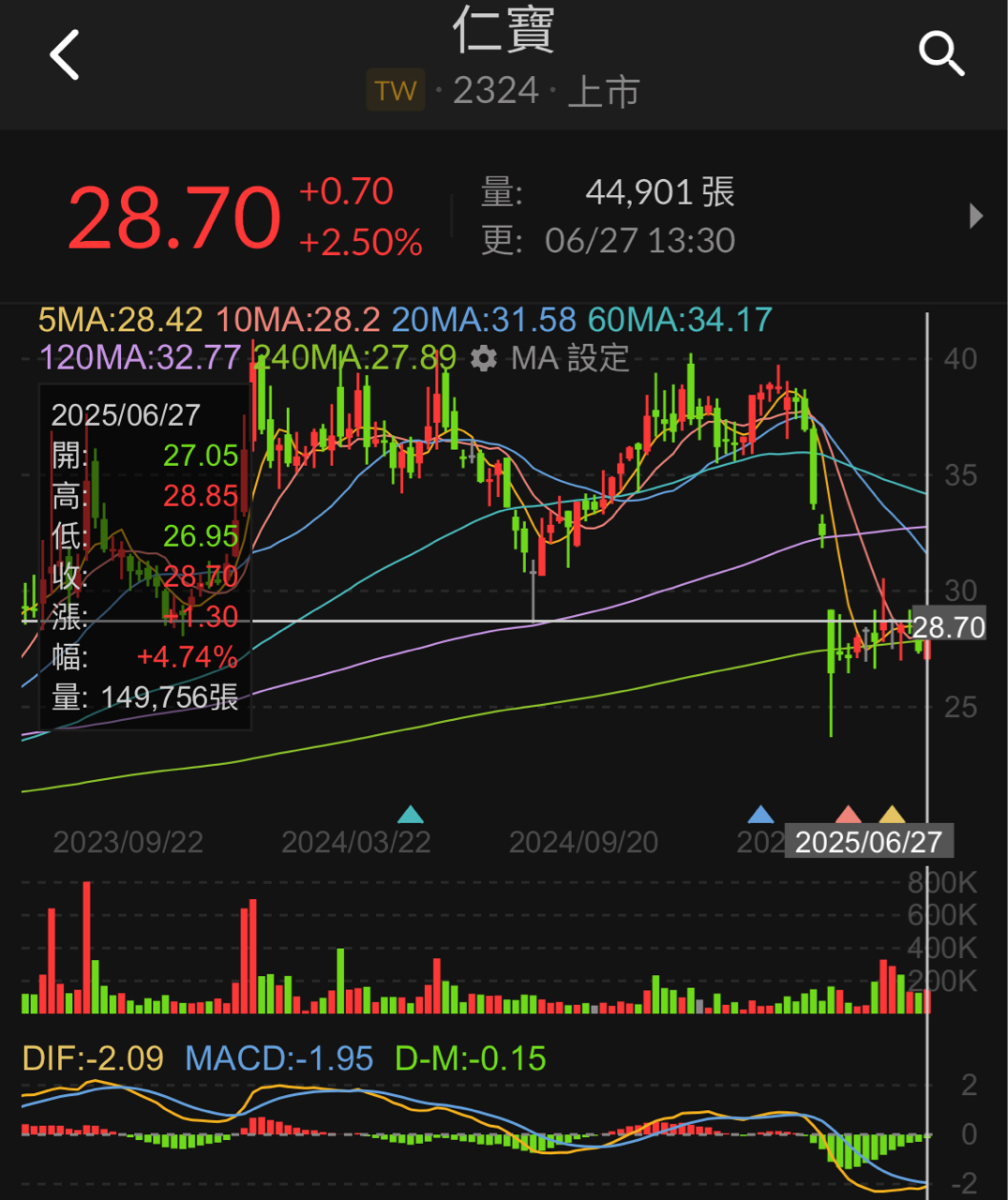Tap the pink triangle event marker

(848, 814)
